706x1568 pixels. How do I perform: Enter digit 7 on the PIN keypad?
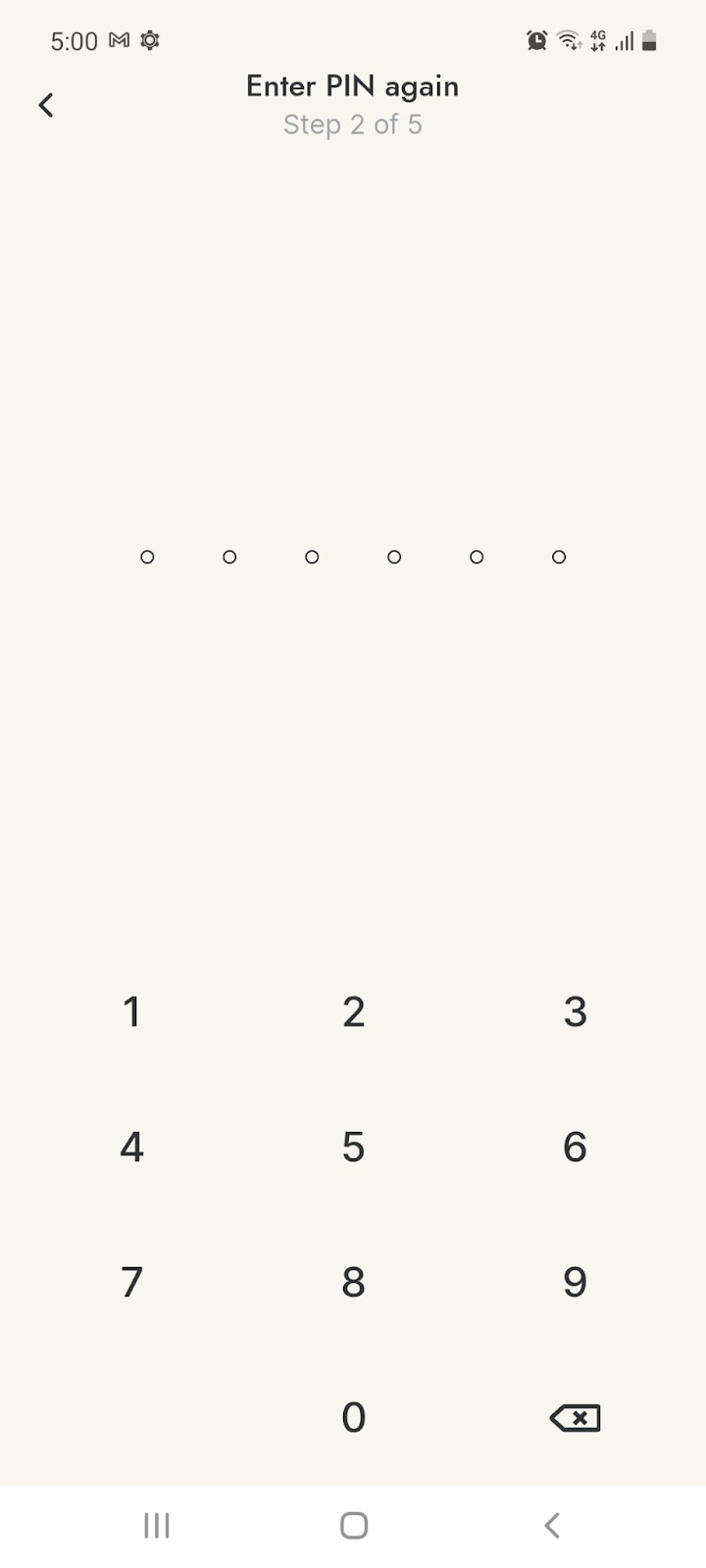tap(131, 1282)
